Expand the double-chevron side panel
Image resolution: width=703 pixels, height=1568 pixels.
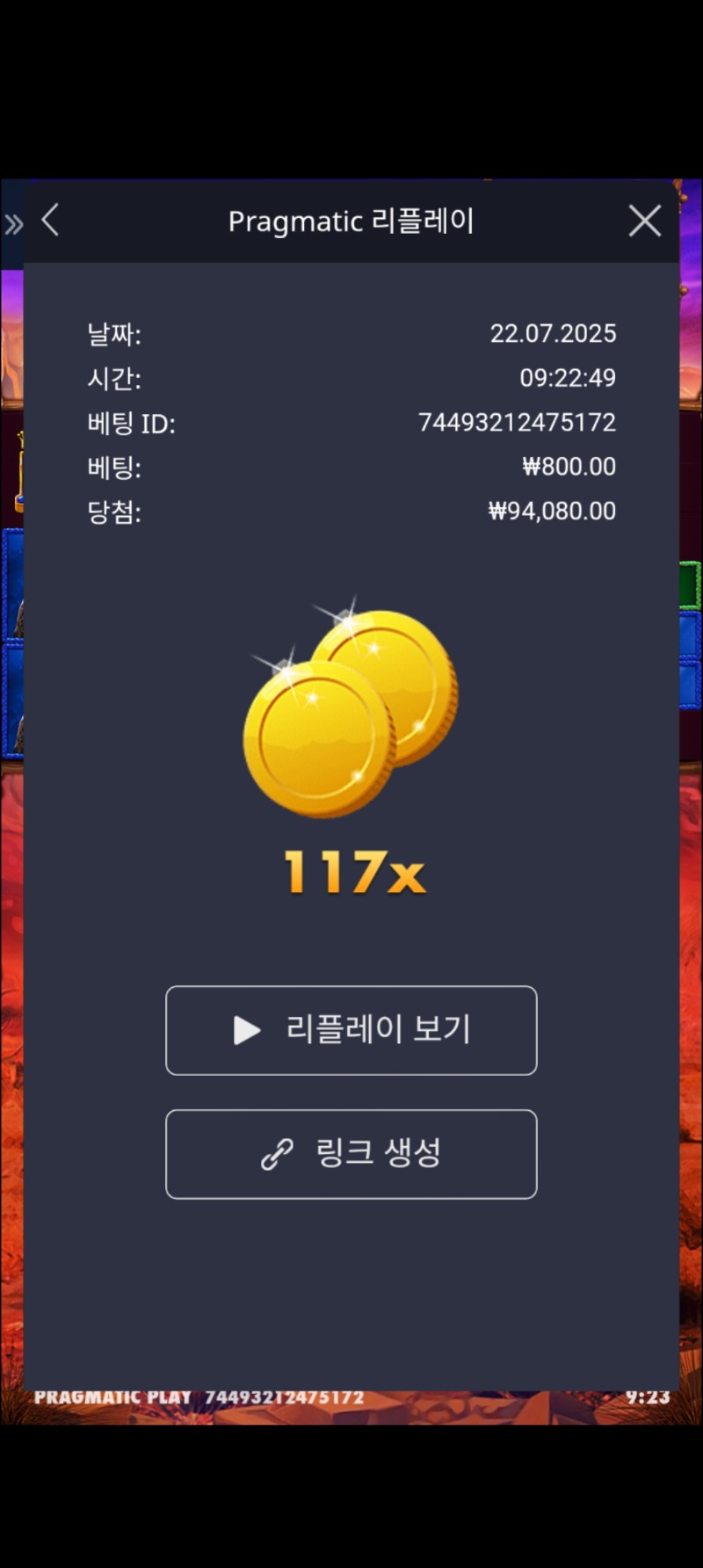13,225
